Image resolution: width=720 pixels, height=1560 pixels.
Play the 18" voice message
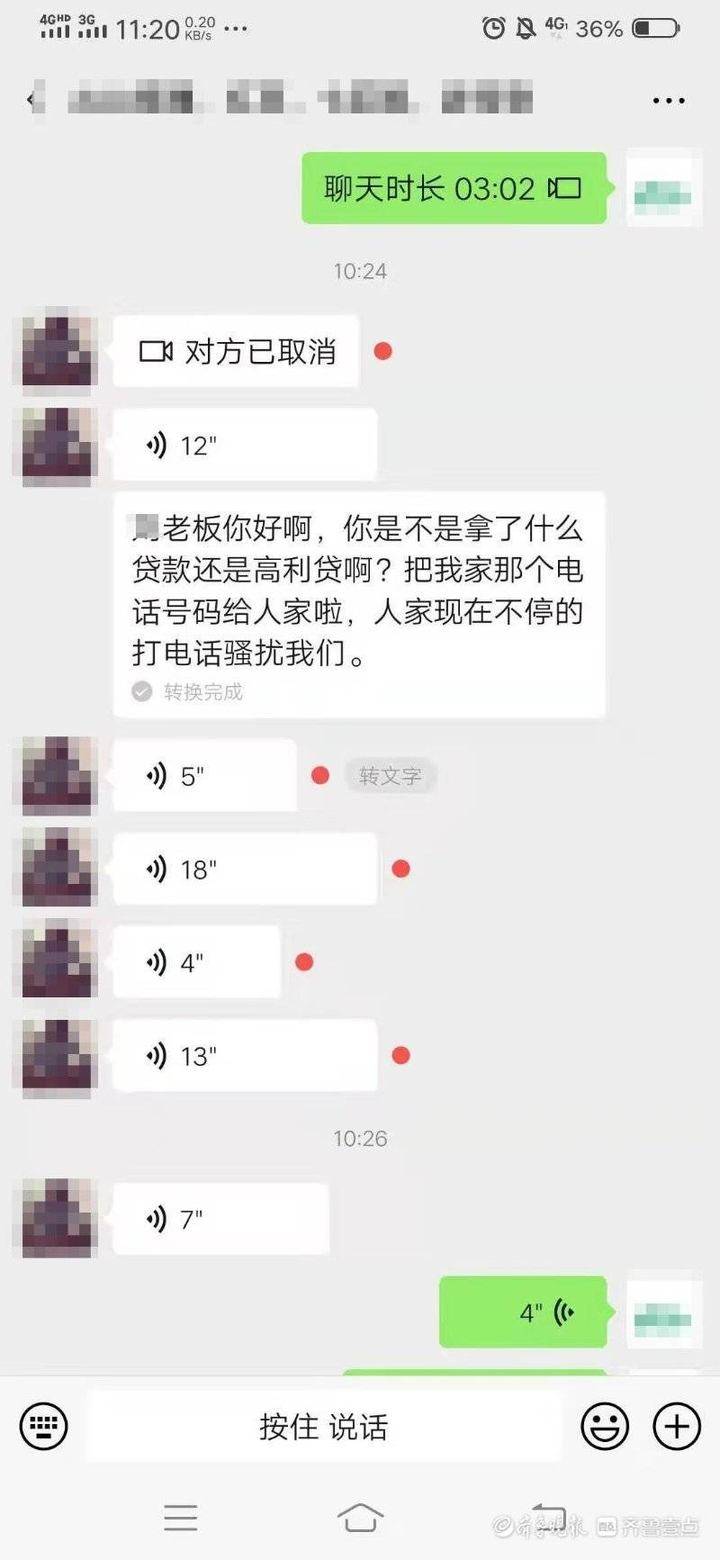point(244,869)
